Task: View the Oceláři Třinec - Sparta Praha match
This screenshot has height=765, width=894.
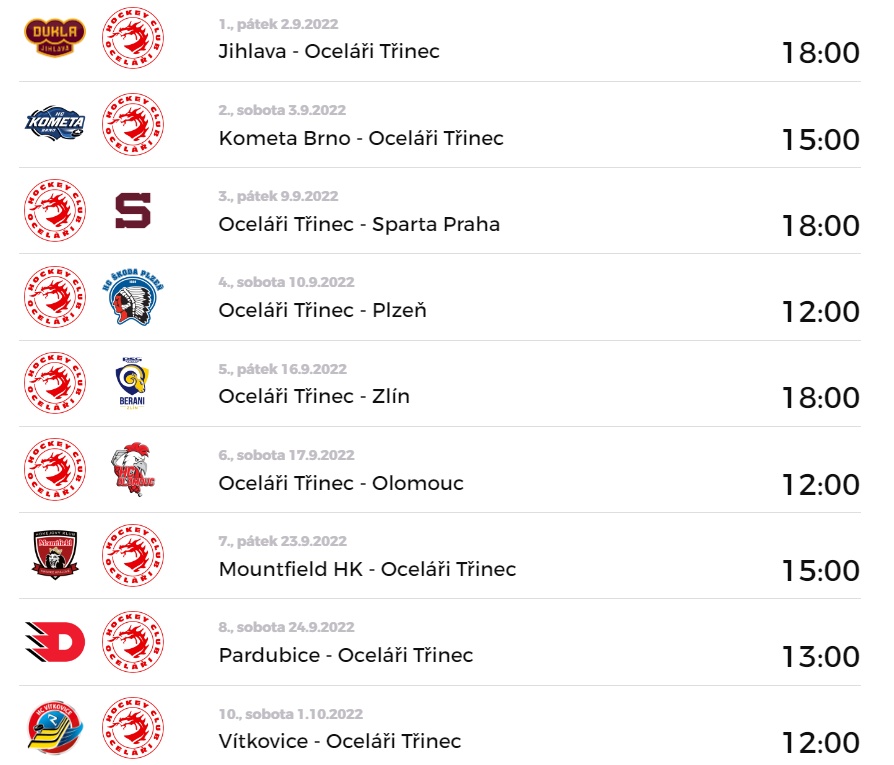Action: click(x=359, y=224)
